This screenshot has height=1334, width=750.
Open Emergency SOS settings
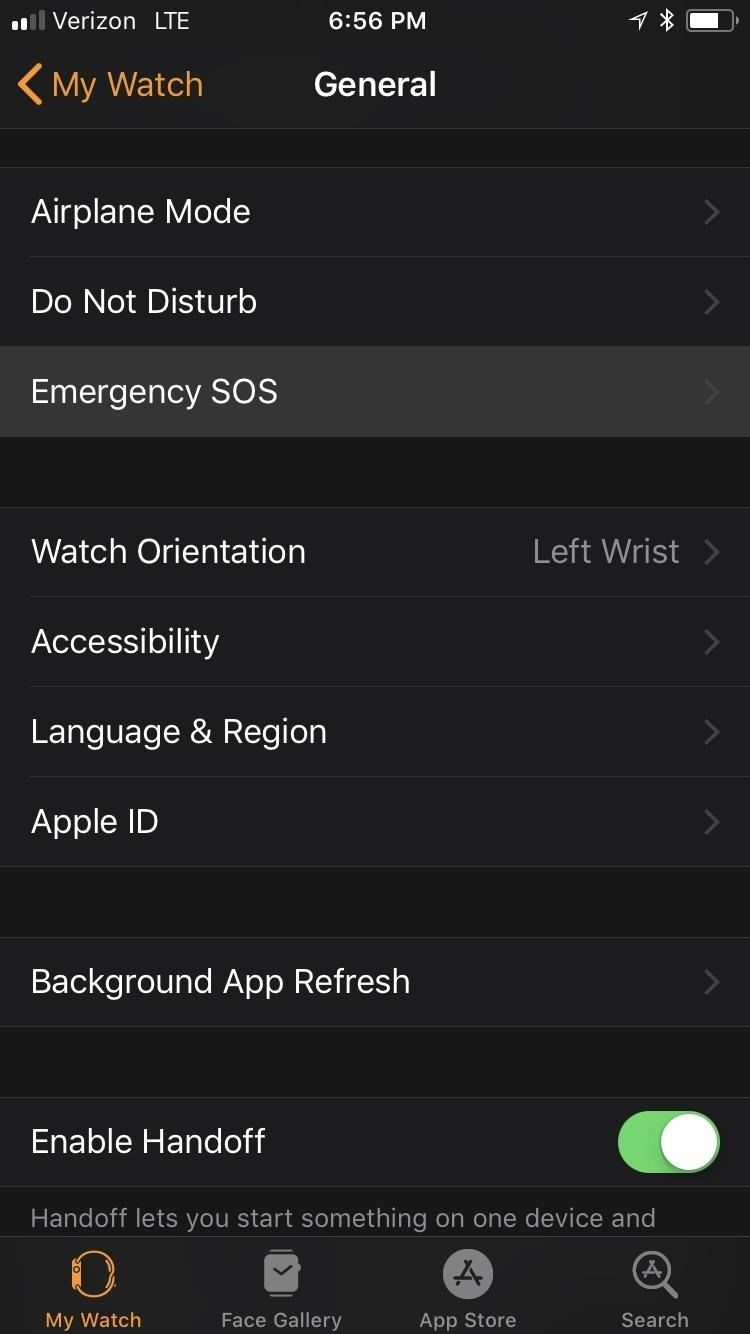pyautogui.click(x=375, y=392)
